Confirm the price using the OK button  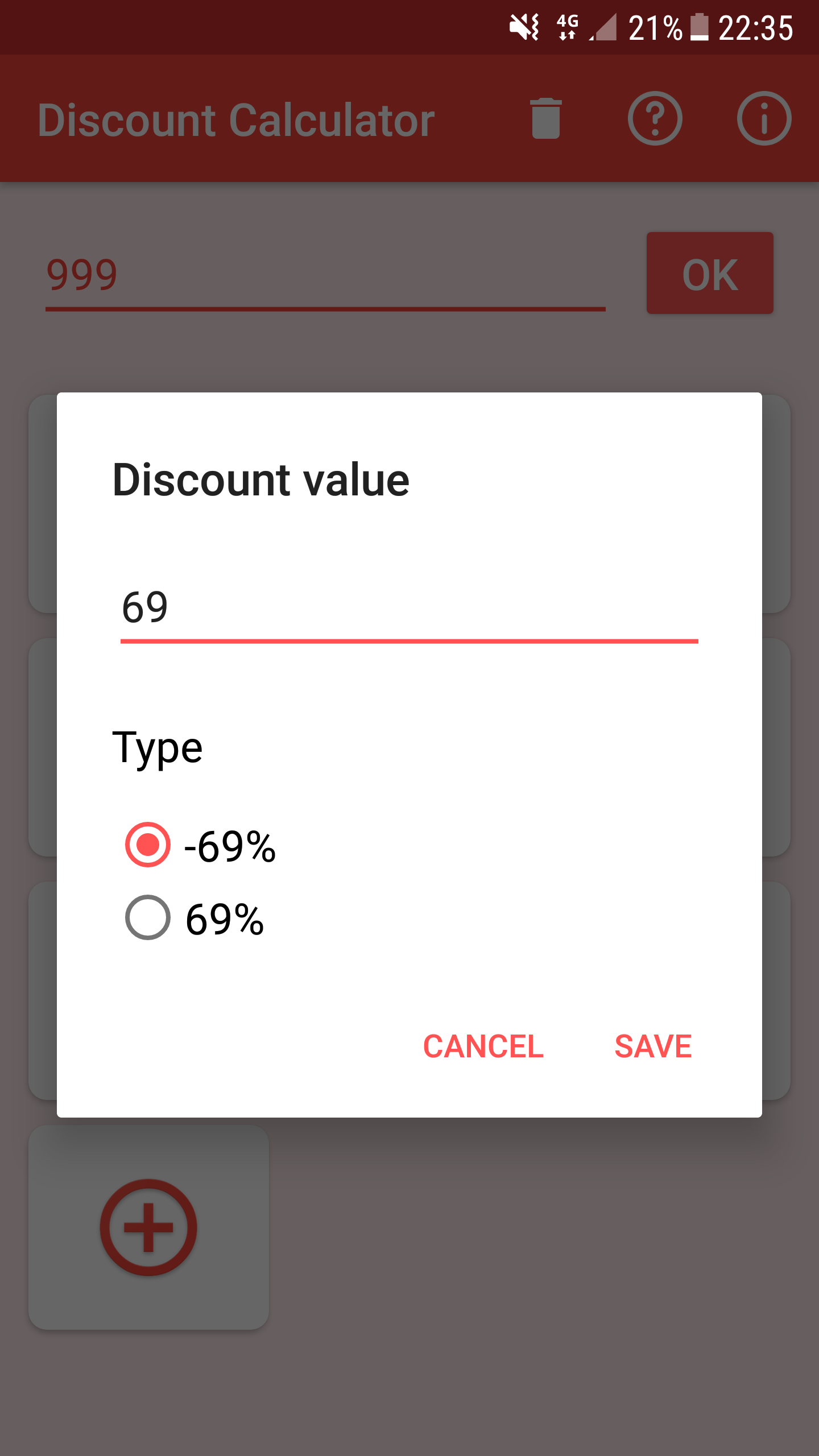click(709, 274)
